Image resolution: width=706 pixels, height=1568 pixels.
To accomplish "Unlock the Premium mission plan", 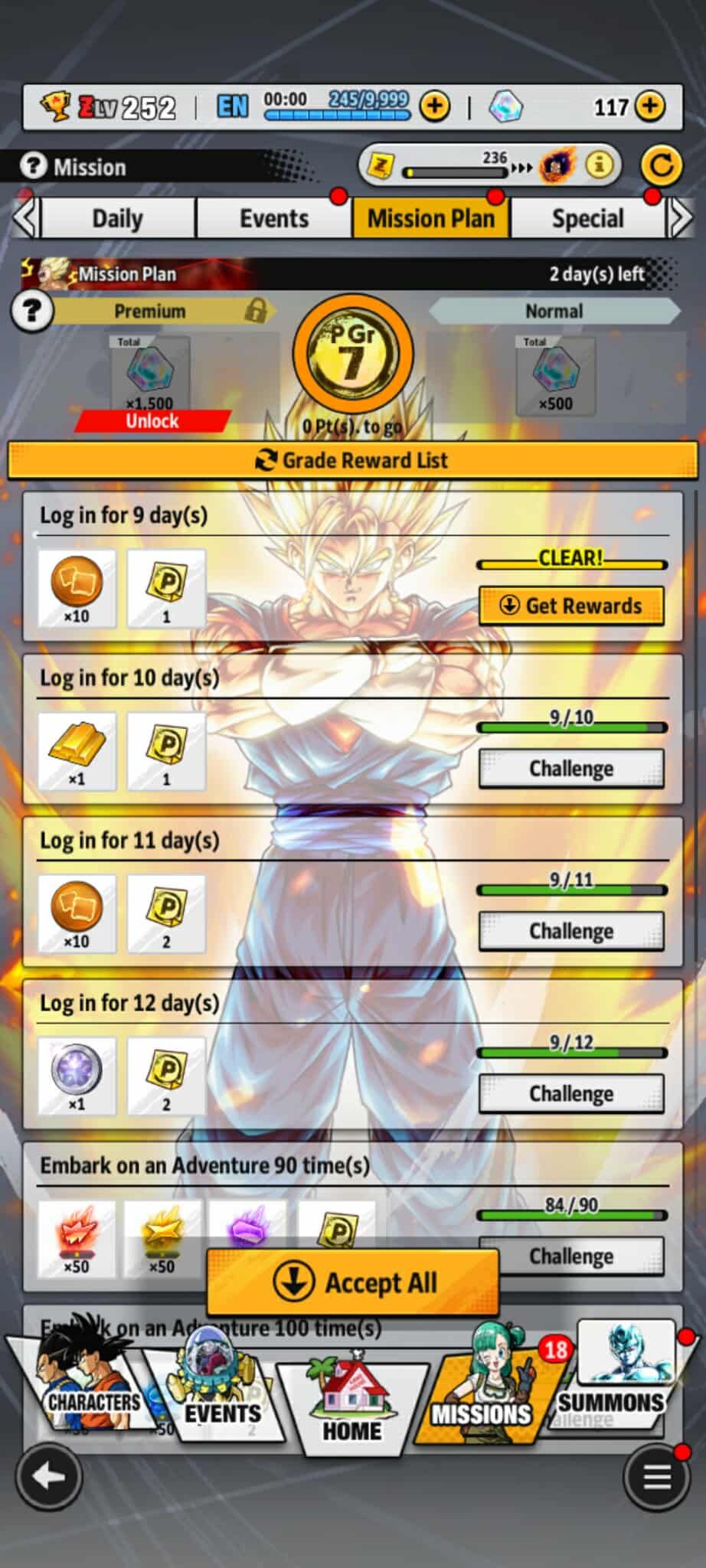I will tap(152, 421).
